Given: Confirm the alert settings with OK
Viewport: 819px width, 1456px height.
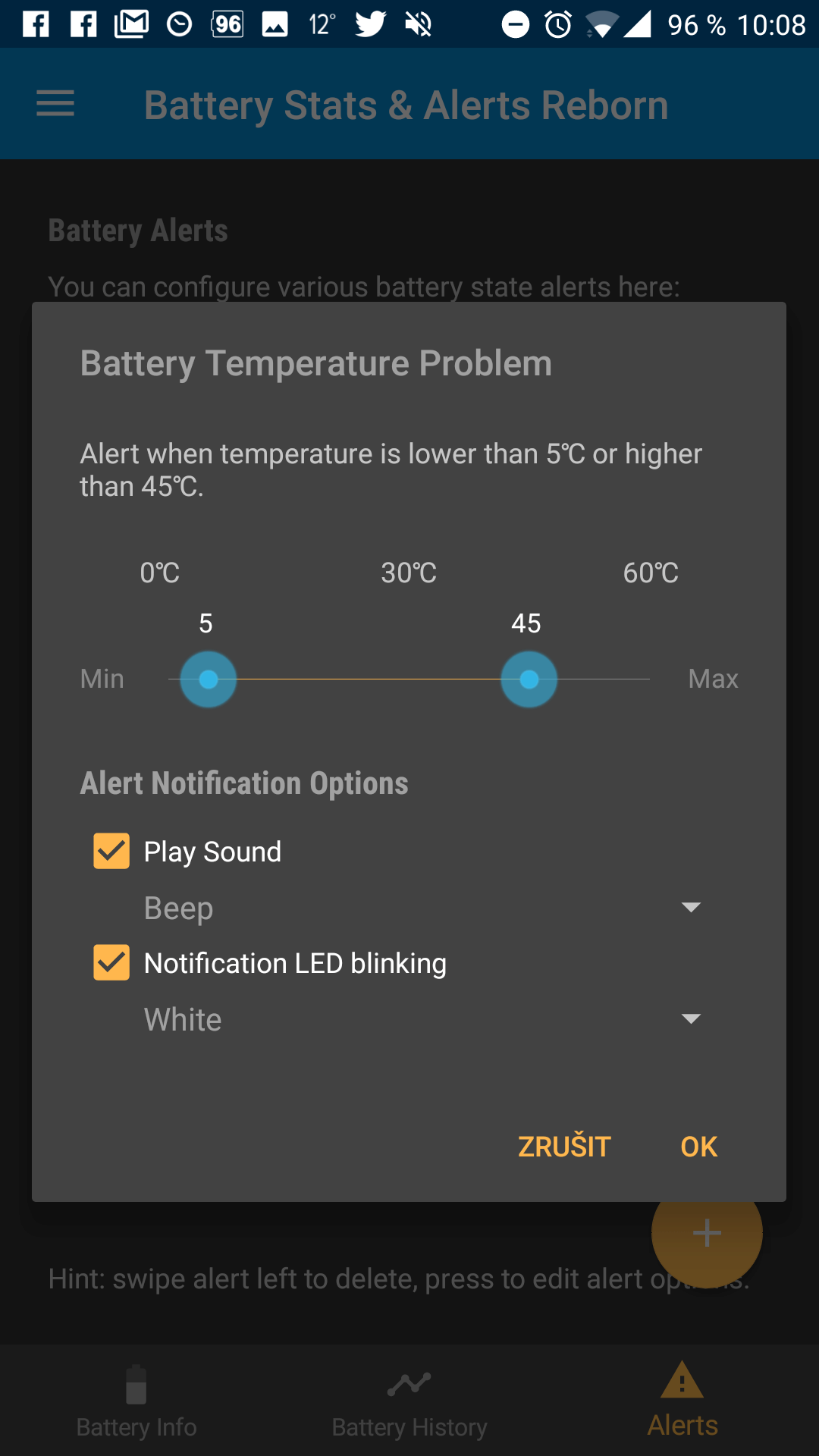Looking at the screenshot, I should pyautogui.click(x=698, y=1147).
